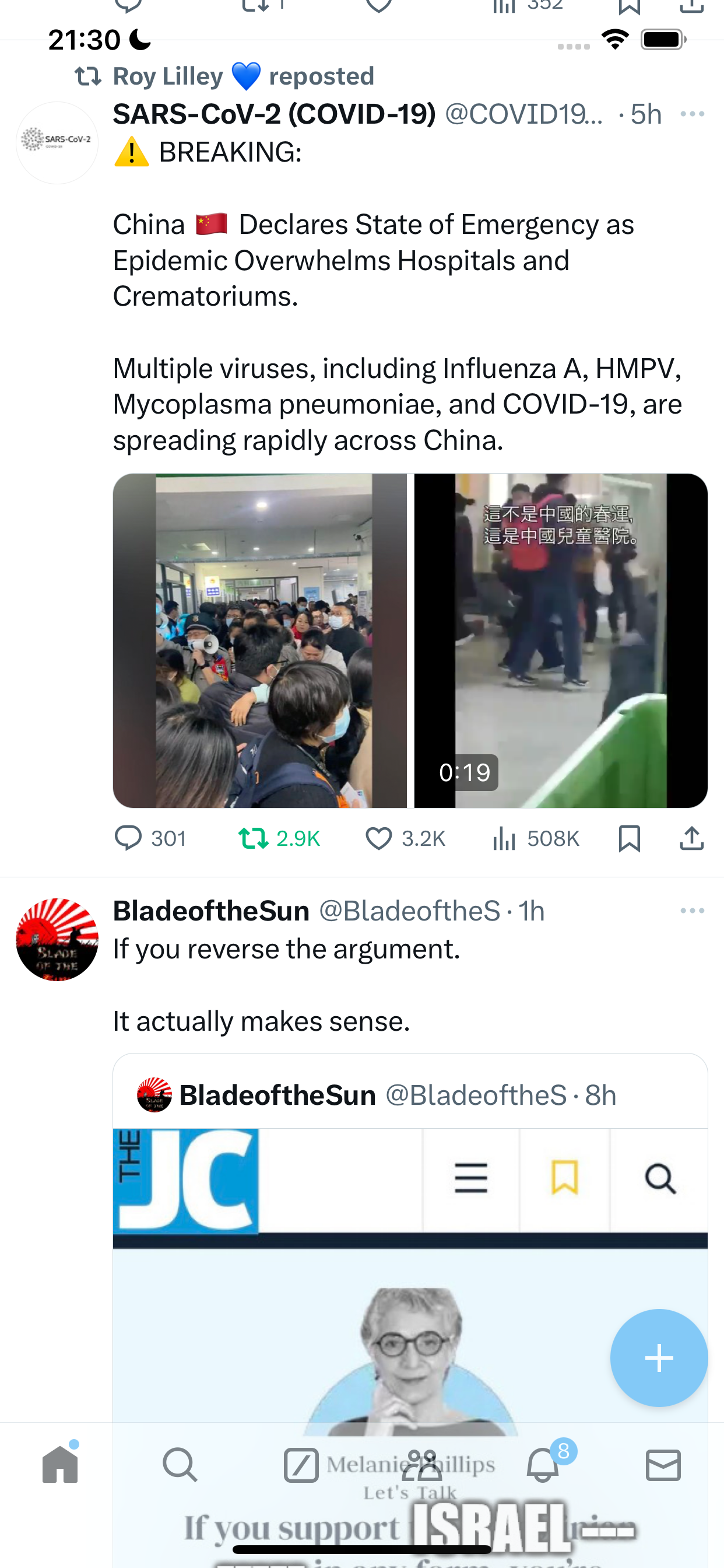View the SARS-CoV-2 post's view analytics
This screenshot has width=724, height=1568.
click(535, 839)
